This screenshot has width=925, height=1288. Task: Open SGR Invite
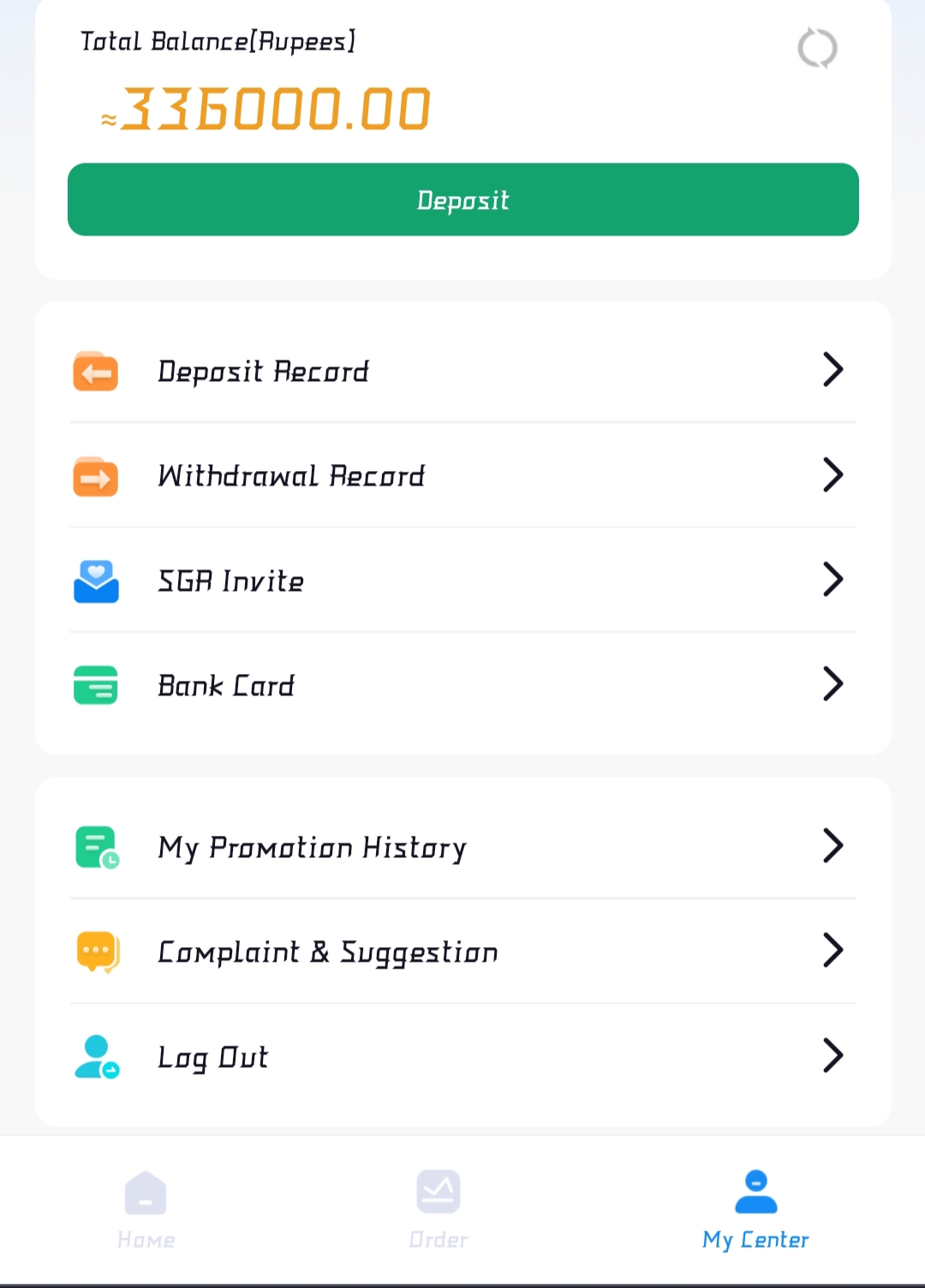click(462, 581)
